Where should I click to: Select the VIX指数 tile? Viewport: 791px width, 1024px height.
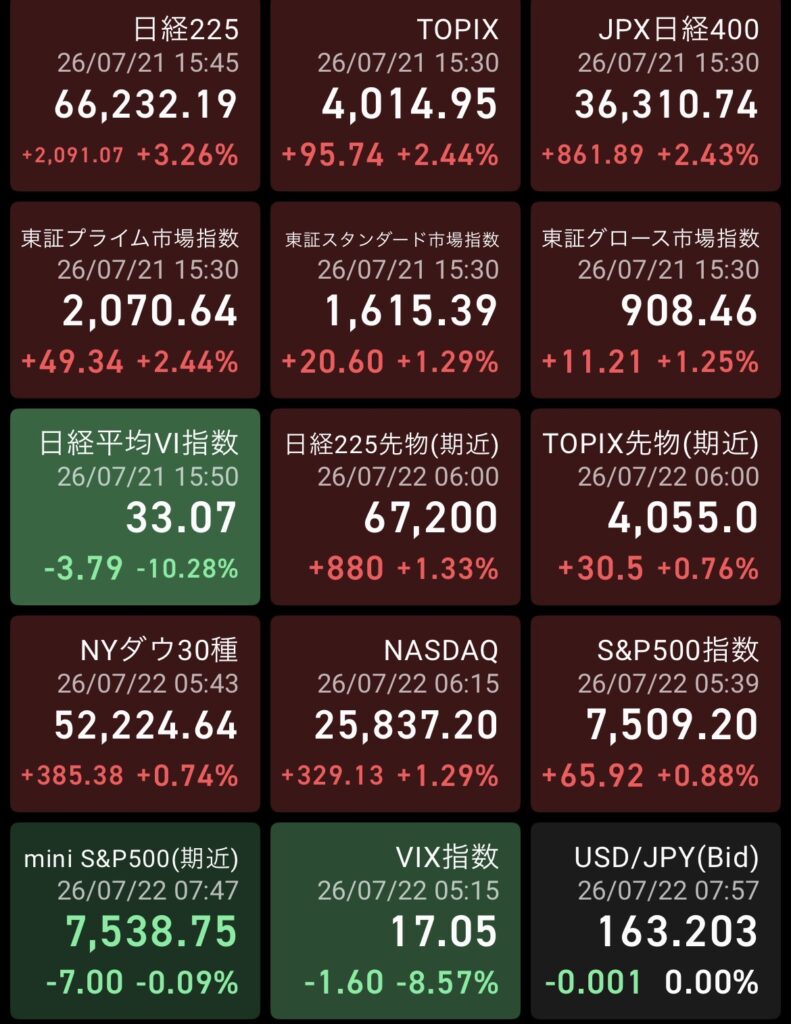[395, 921]
